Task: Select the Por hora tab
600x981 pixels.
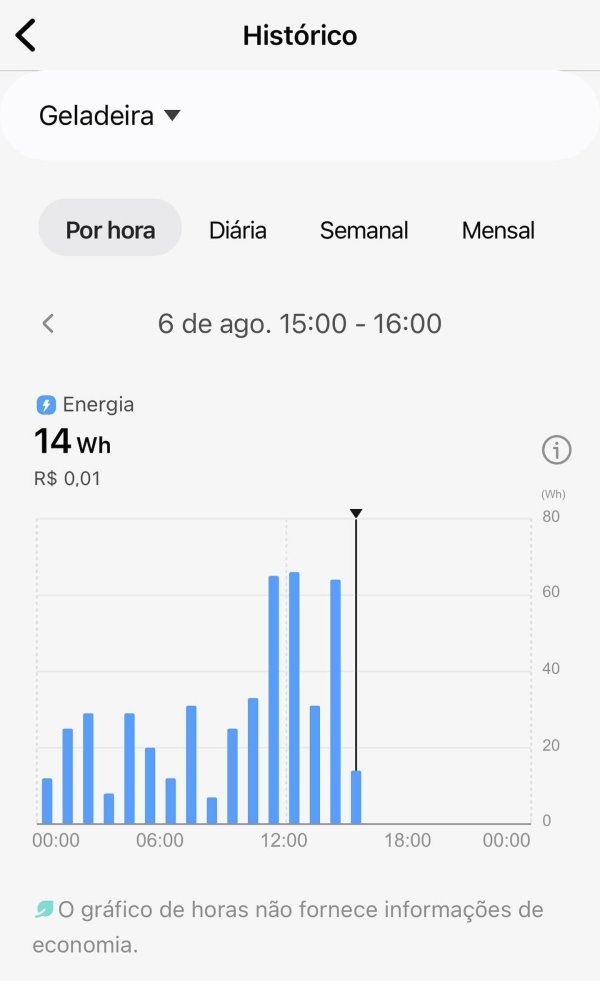Action: (x=110, y=230)
